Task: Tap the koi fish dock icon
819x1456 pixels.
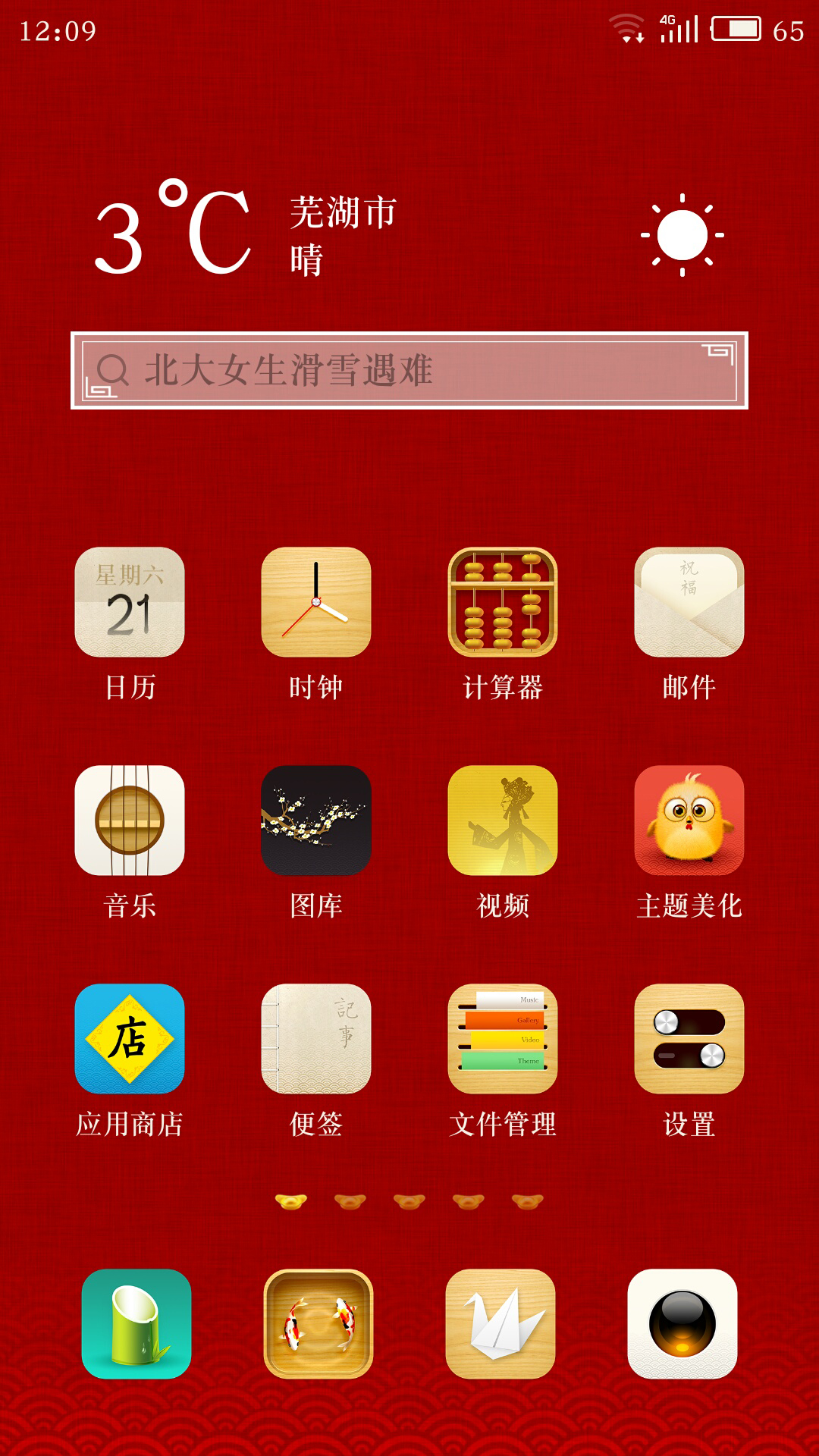Action: click(x=318, y=1324)
